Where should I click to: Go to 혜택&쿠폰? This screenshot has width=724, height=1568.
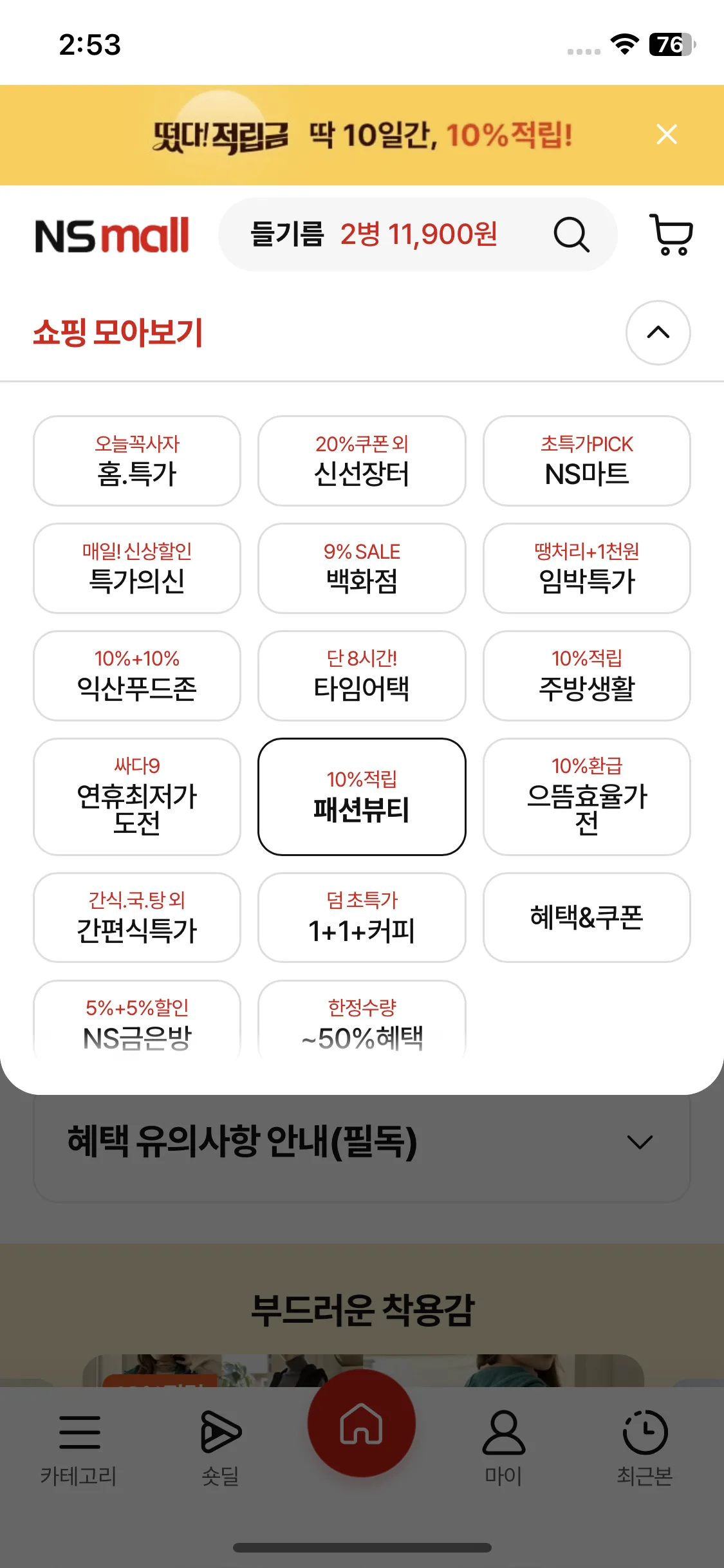coord(586,917)
